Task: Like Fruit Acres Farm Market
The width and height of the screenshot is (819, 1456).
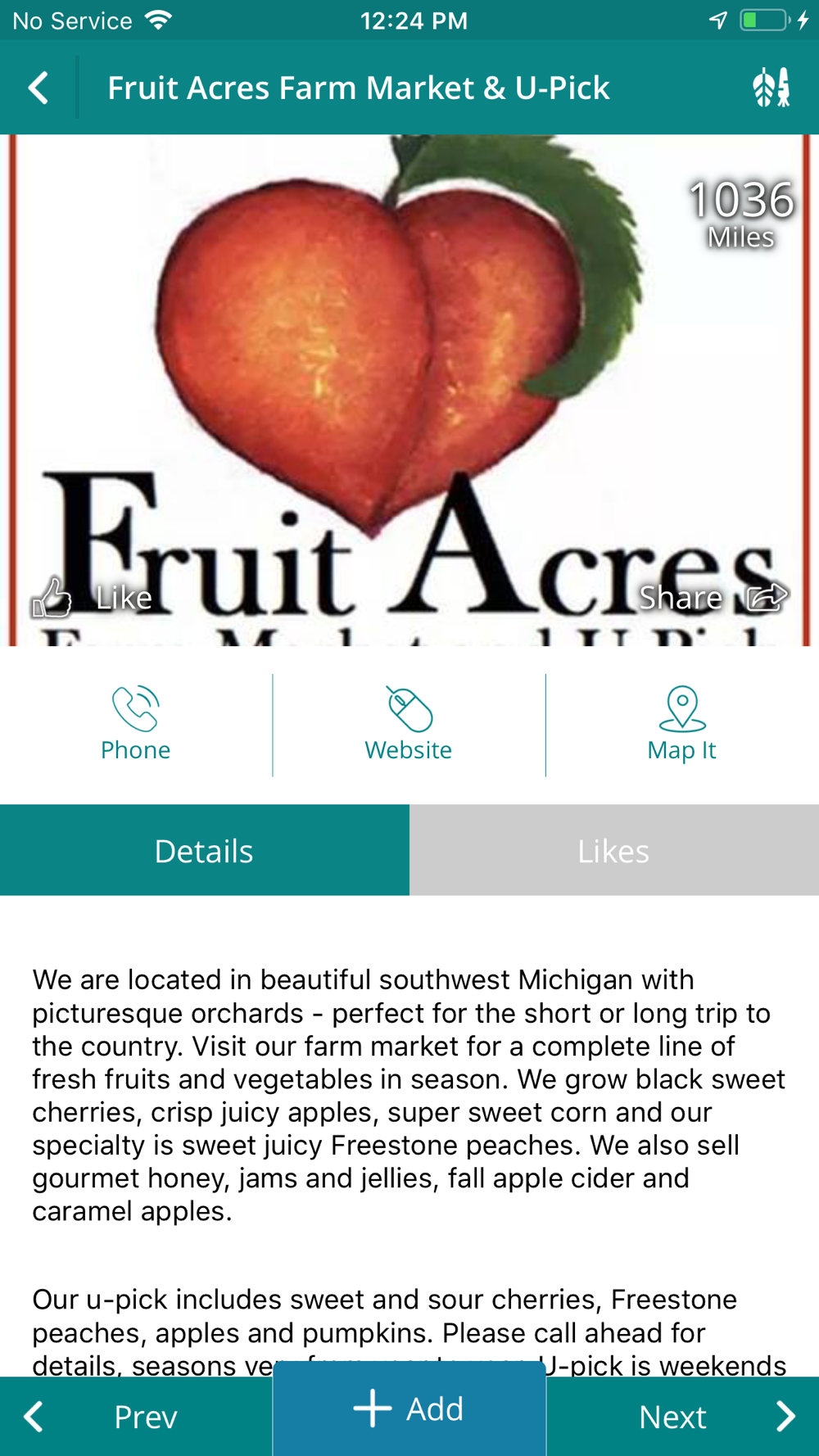Action: 92,597
